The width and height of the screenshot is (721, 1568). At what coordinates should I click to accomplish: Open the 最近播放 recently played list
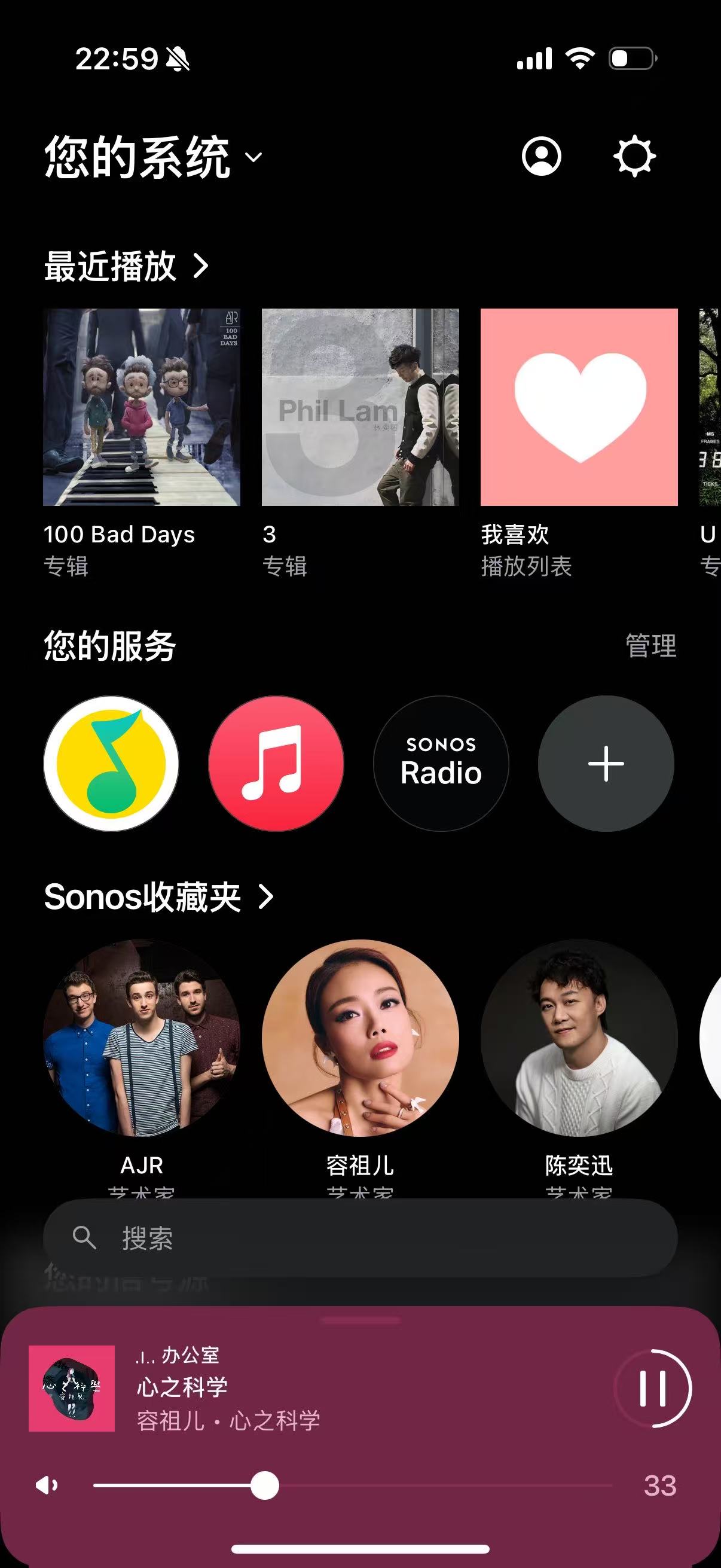point(126,266)
